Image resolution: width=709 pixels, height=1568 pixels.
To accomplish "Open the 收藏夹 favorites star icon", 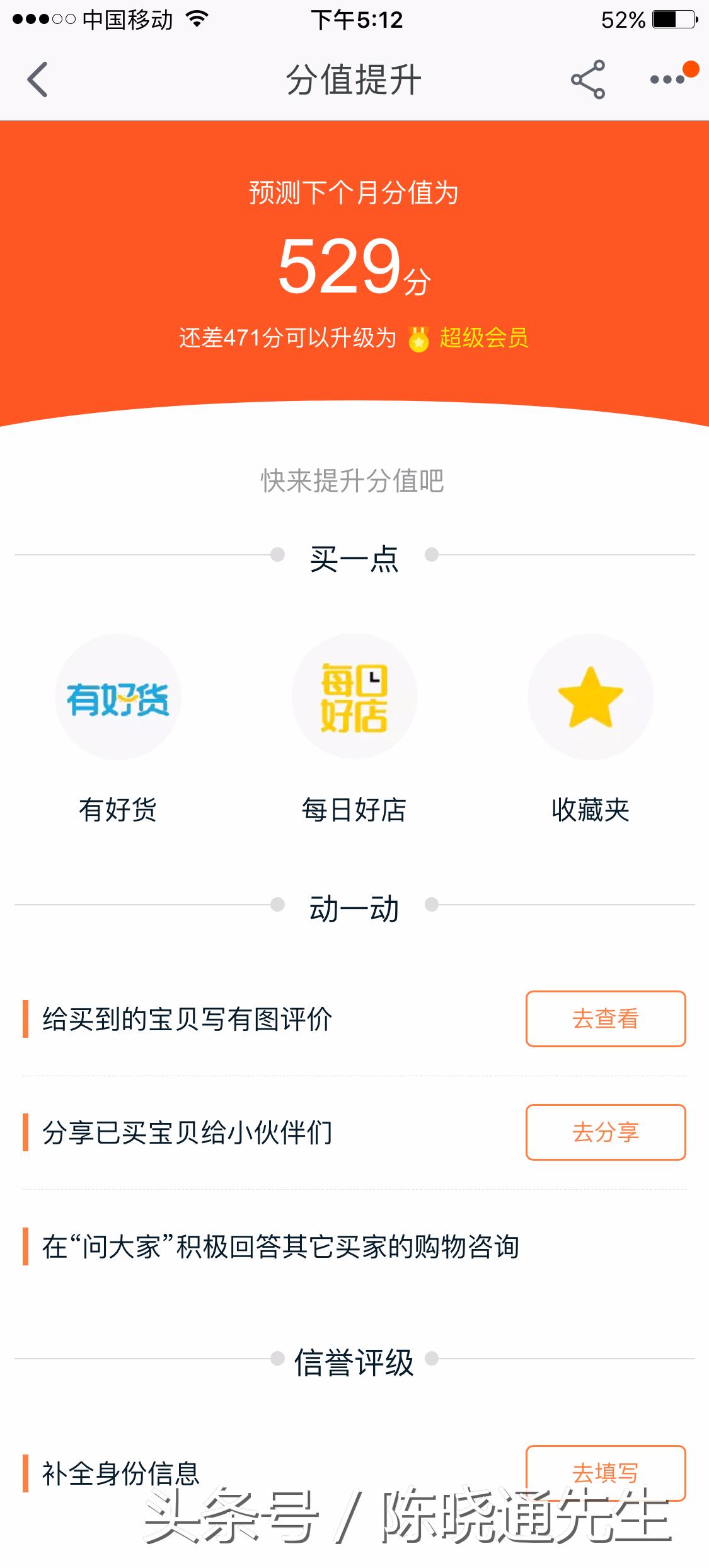I will [590, 697].
